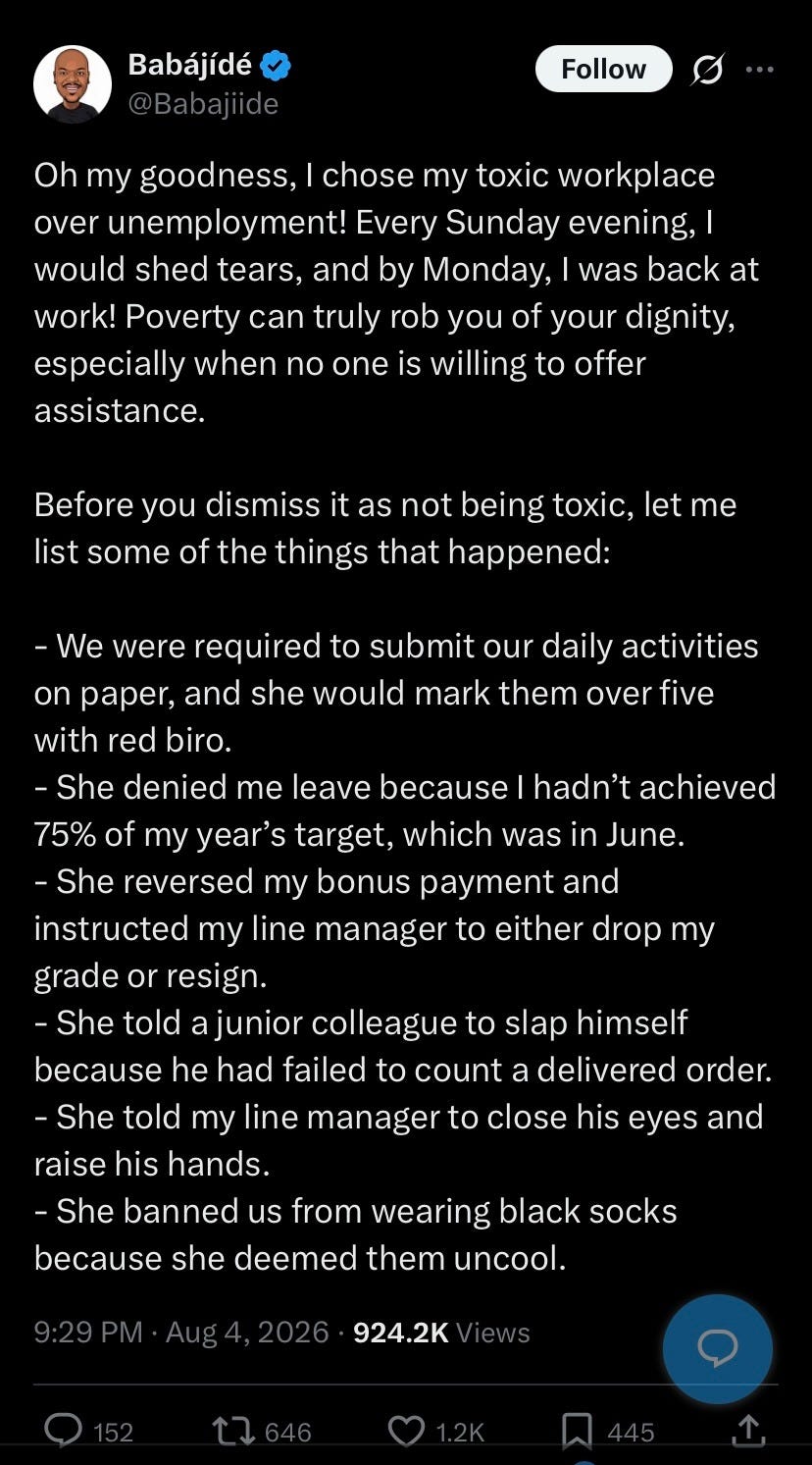Open the three-dot overflow menu

tap(760, 69)
